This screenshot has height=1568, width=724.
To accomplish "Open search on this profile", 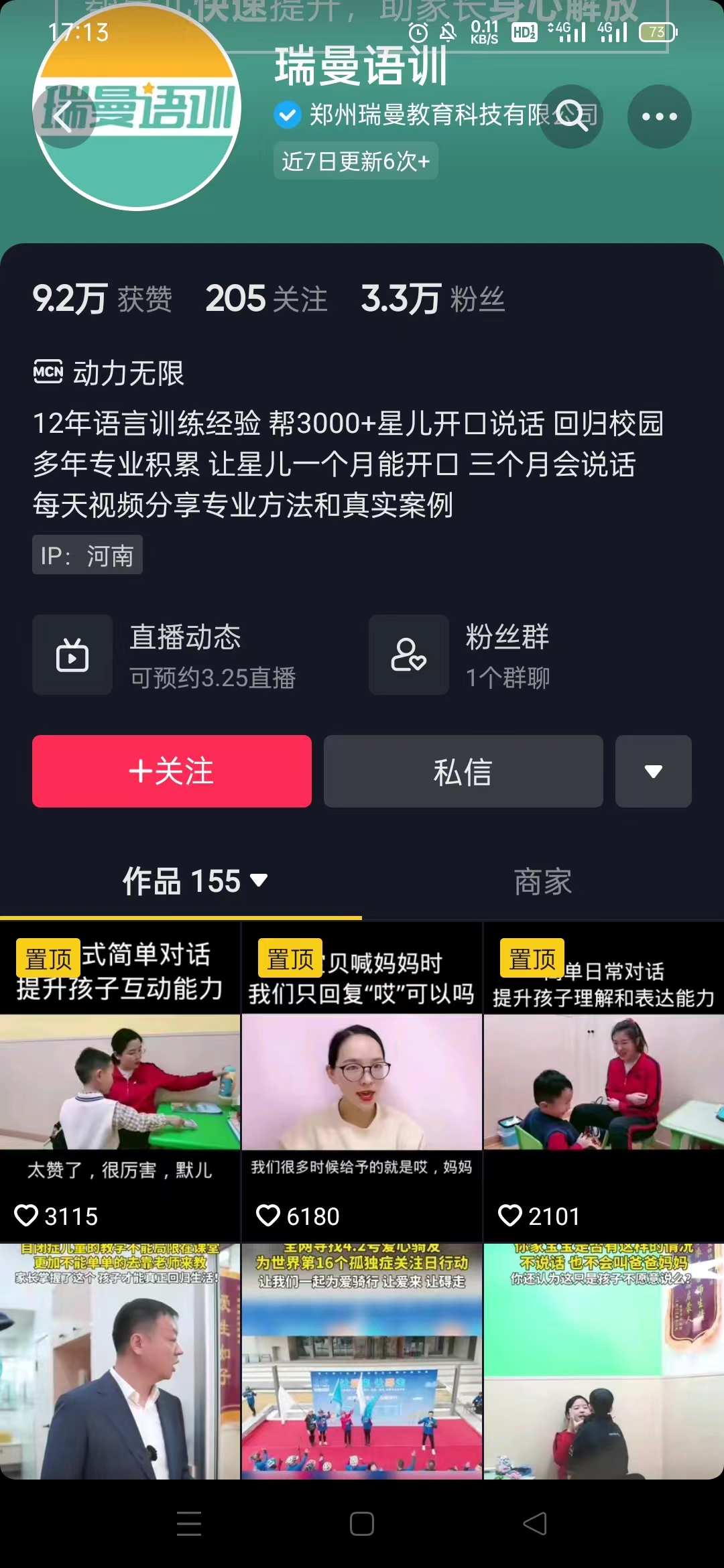I will pos(571,117).
